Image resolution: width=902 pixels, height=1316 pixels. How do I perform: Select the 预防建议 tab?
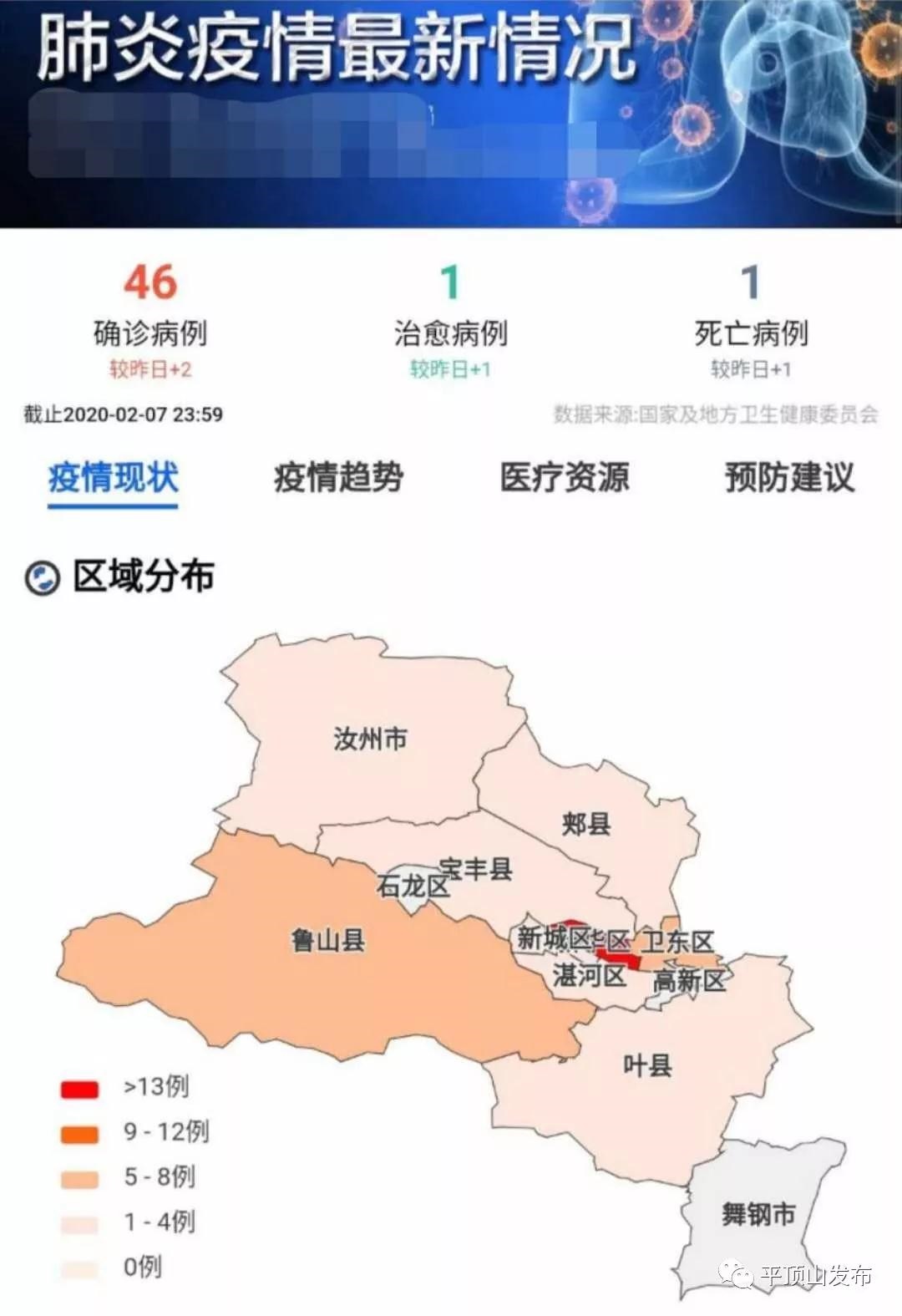789,478
